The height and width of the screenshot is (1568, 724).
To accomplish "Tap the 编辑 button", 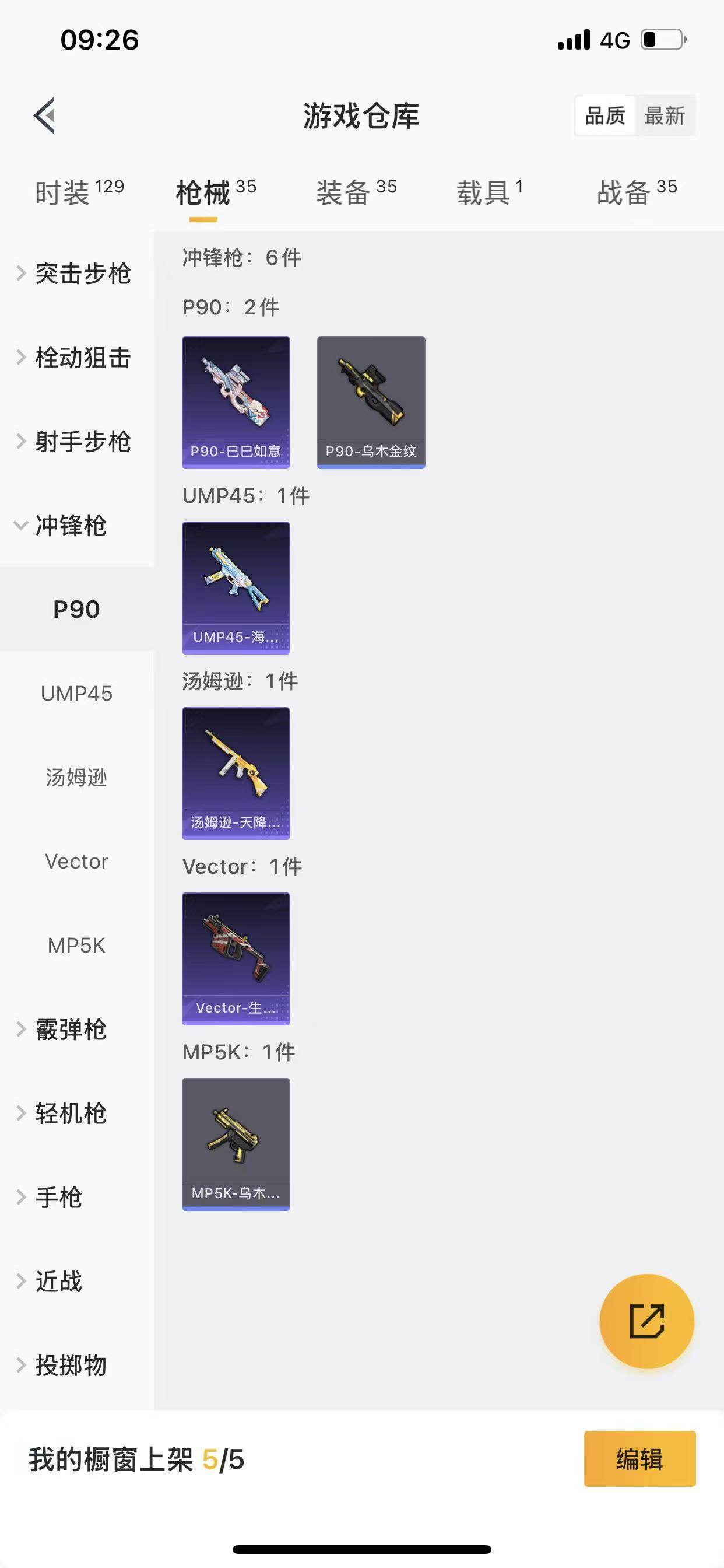I will (x=639, y=1459).
